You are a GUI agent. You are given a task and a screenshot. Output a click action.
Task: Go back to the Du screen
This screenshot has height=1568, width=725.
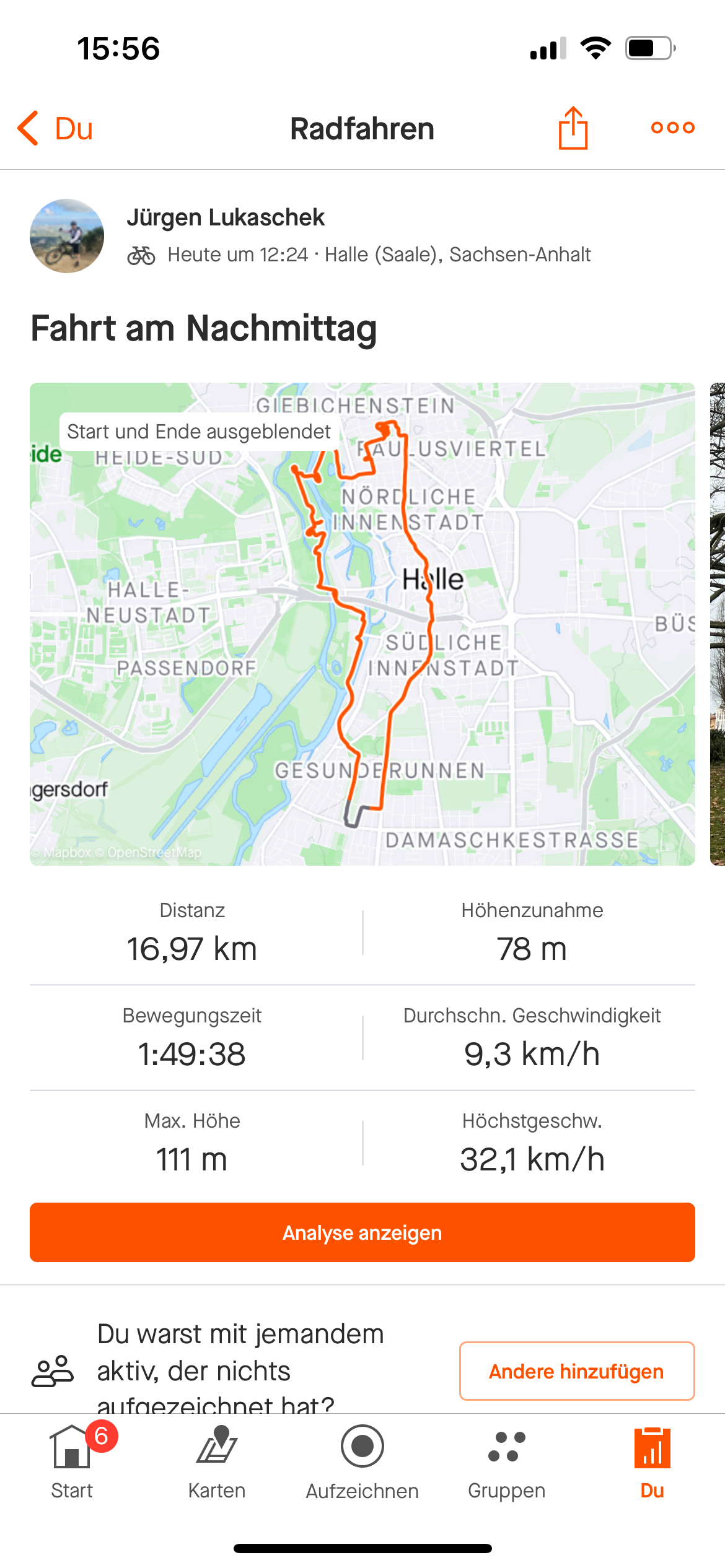pos(55,129)
